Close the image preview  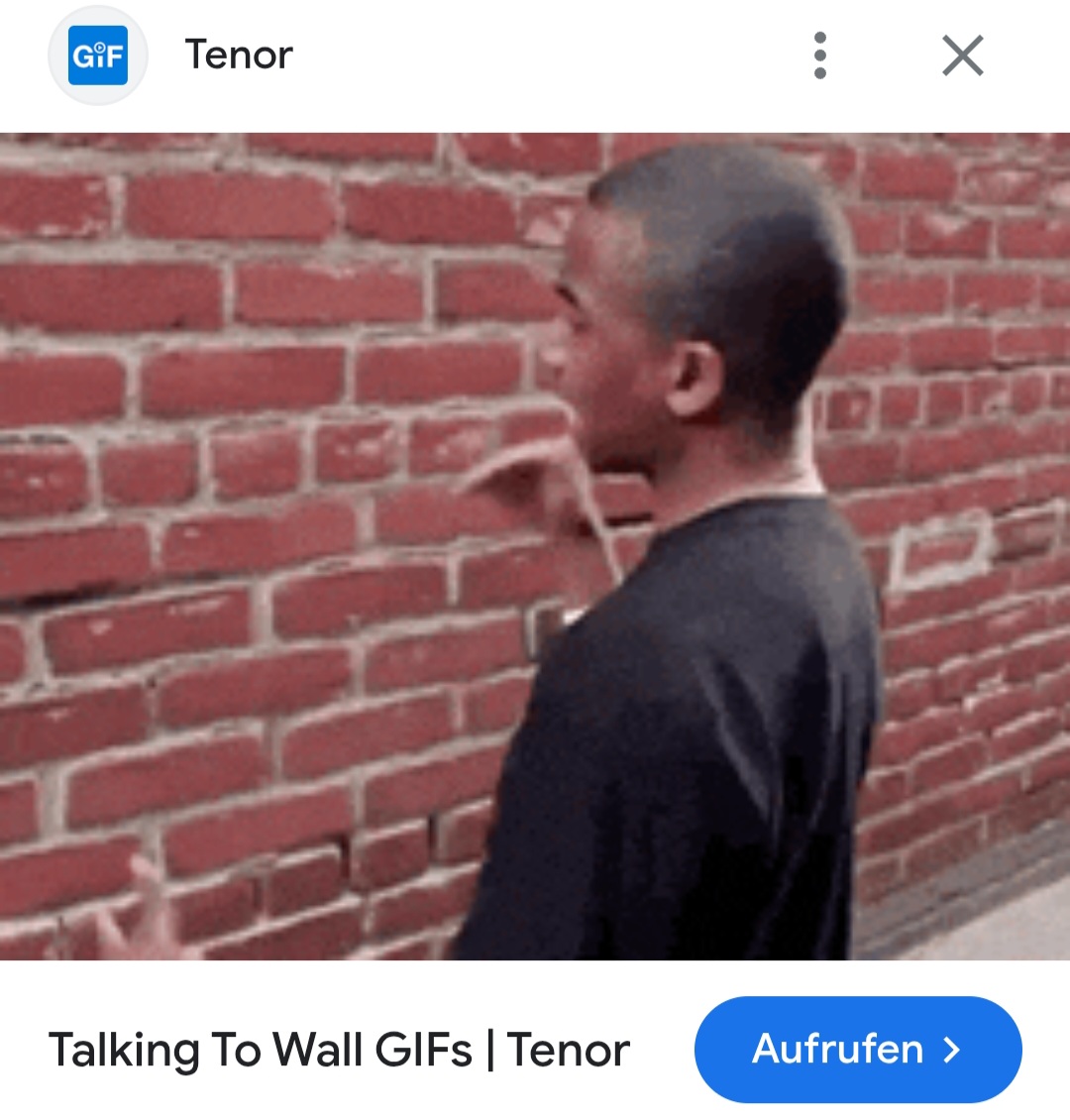click(x=962, y=56)
